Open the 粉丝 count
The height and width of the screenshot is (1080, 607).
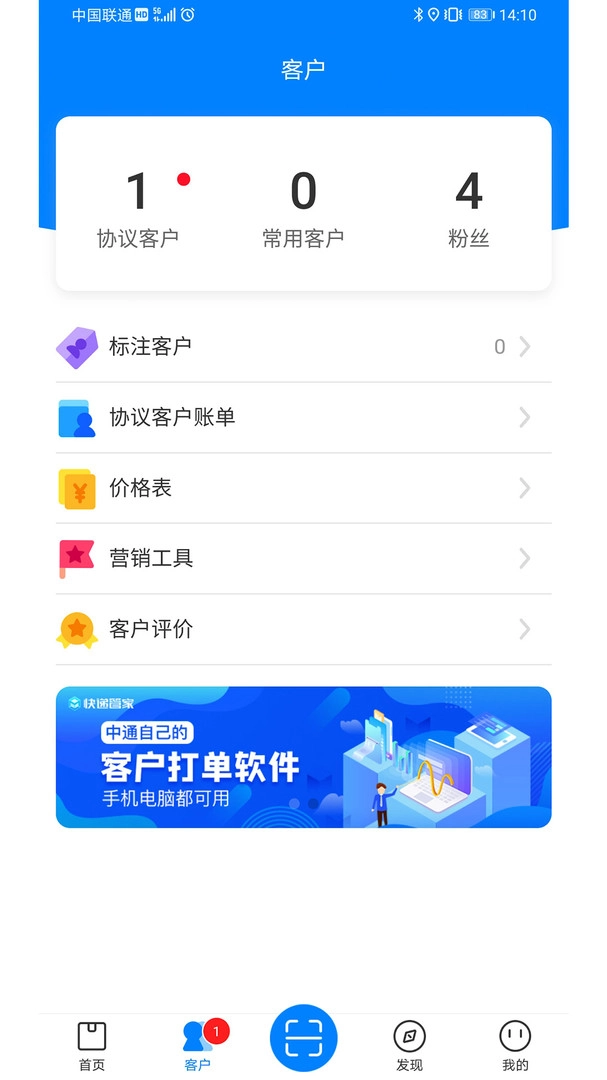468,207
